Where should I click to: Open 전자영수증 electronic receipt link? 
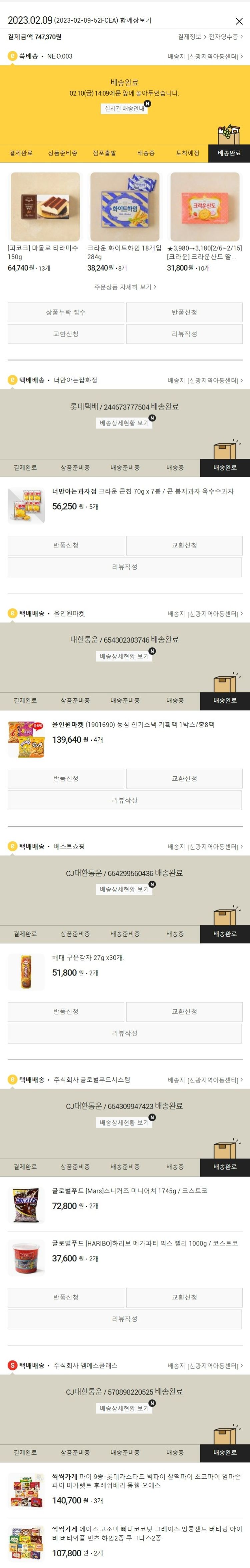point(225,37)
